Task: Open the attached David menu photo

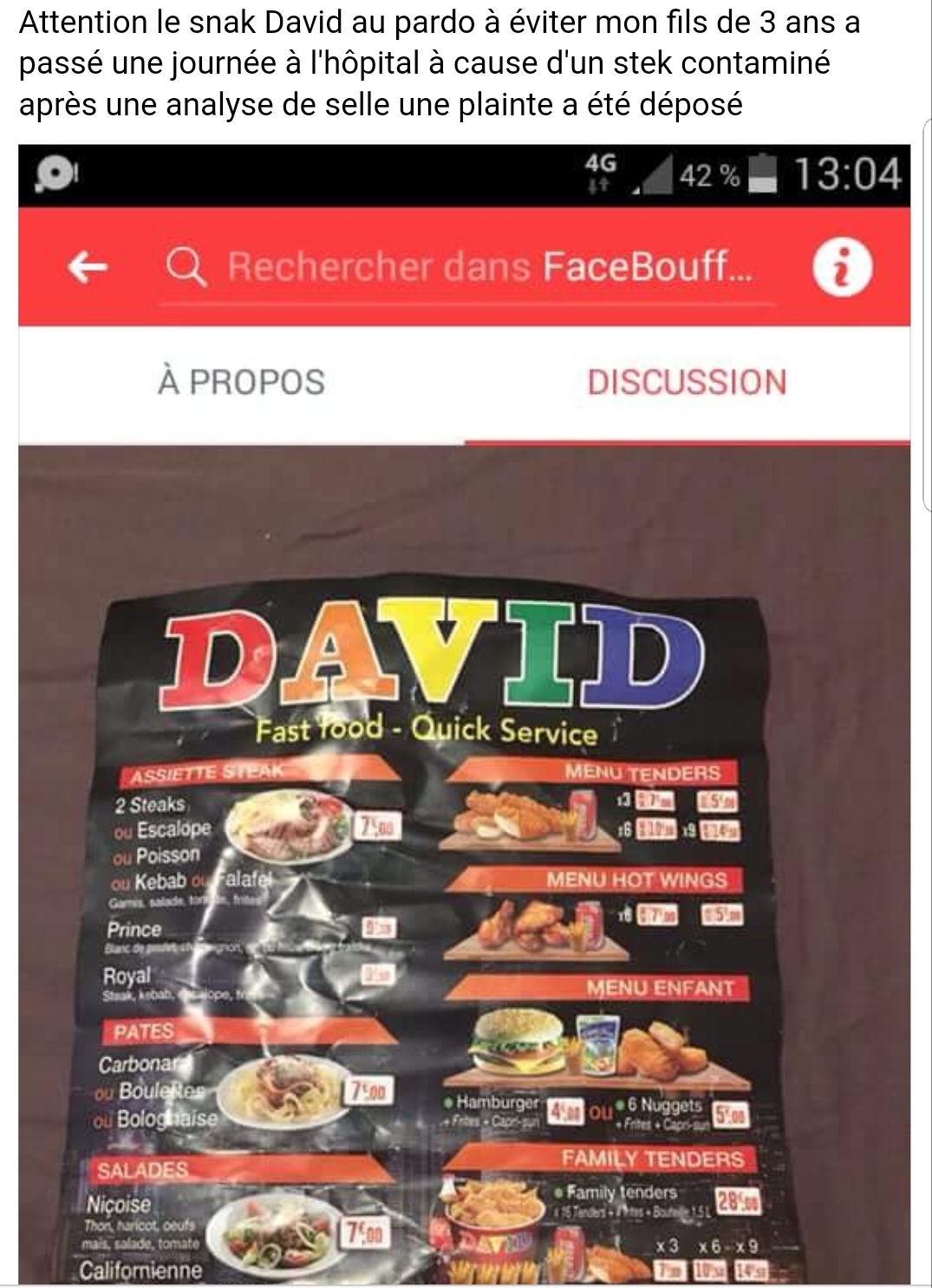Action: coord(464,867)
